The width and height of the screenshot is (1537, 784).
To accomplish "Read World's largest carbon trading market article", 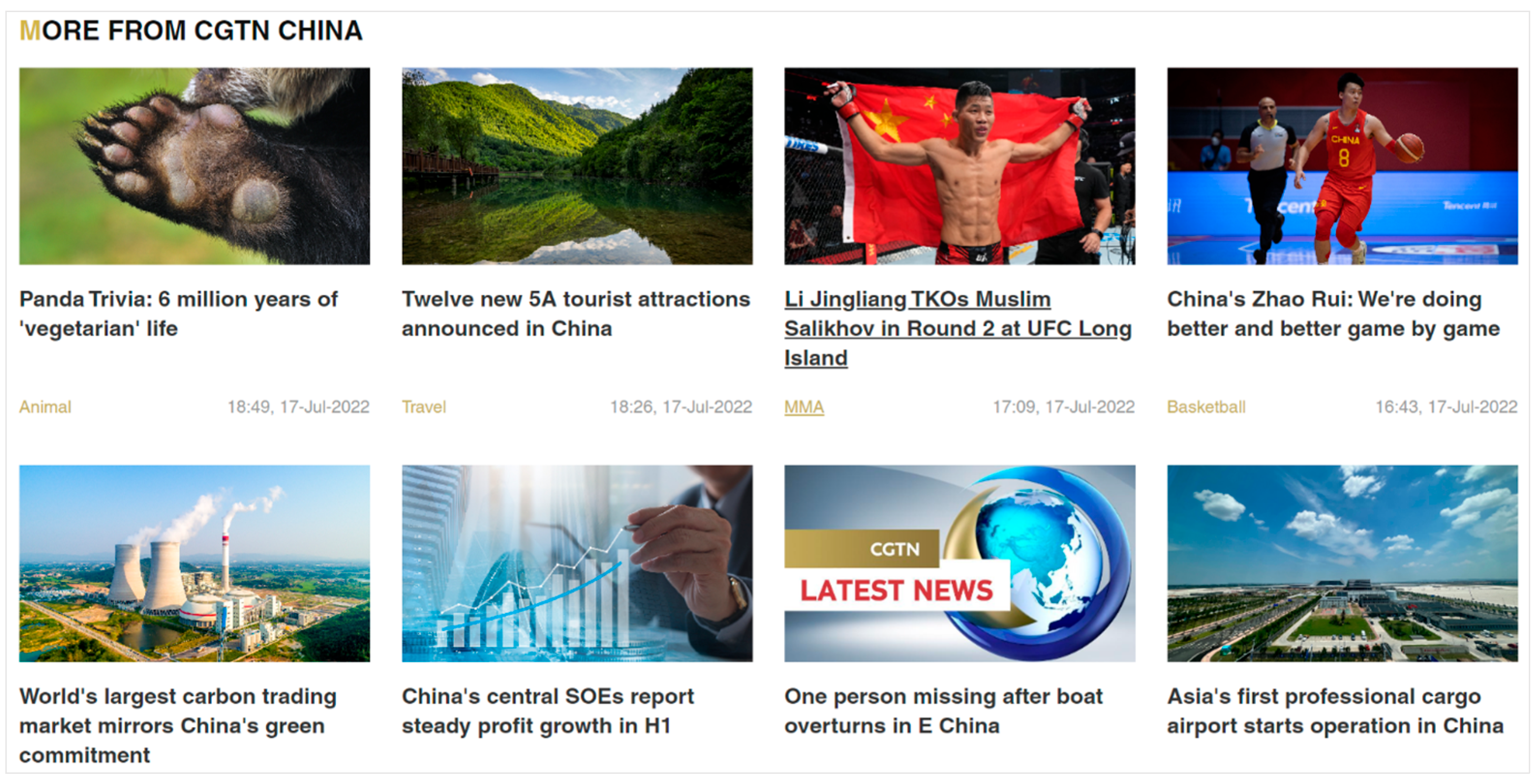I will (x=178, y=725).
